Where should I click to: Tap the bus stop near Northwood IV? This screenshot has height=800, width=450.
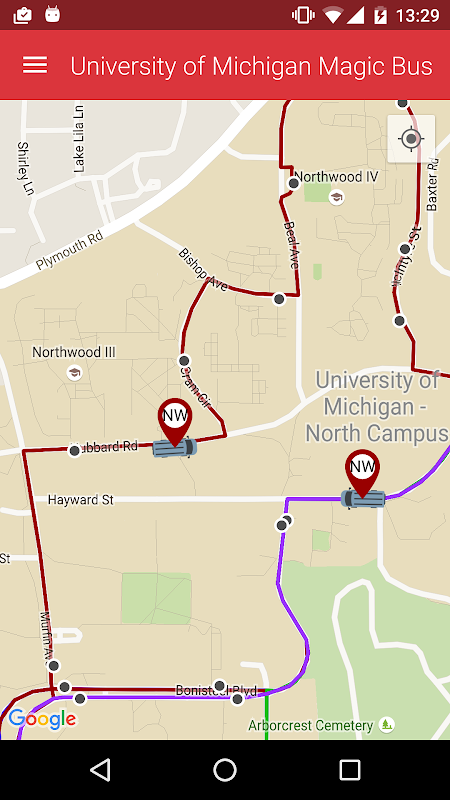click(293, 183)
